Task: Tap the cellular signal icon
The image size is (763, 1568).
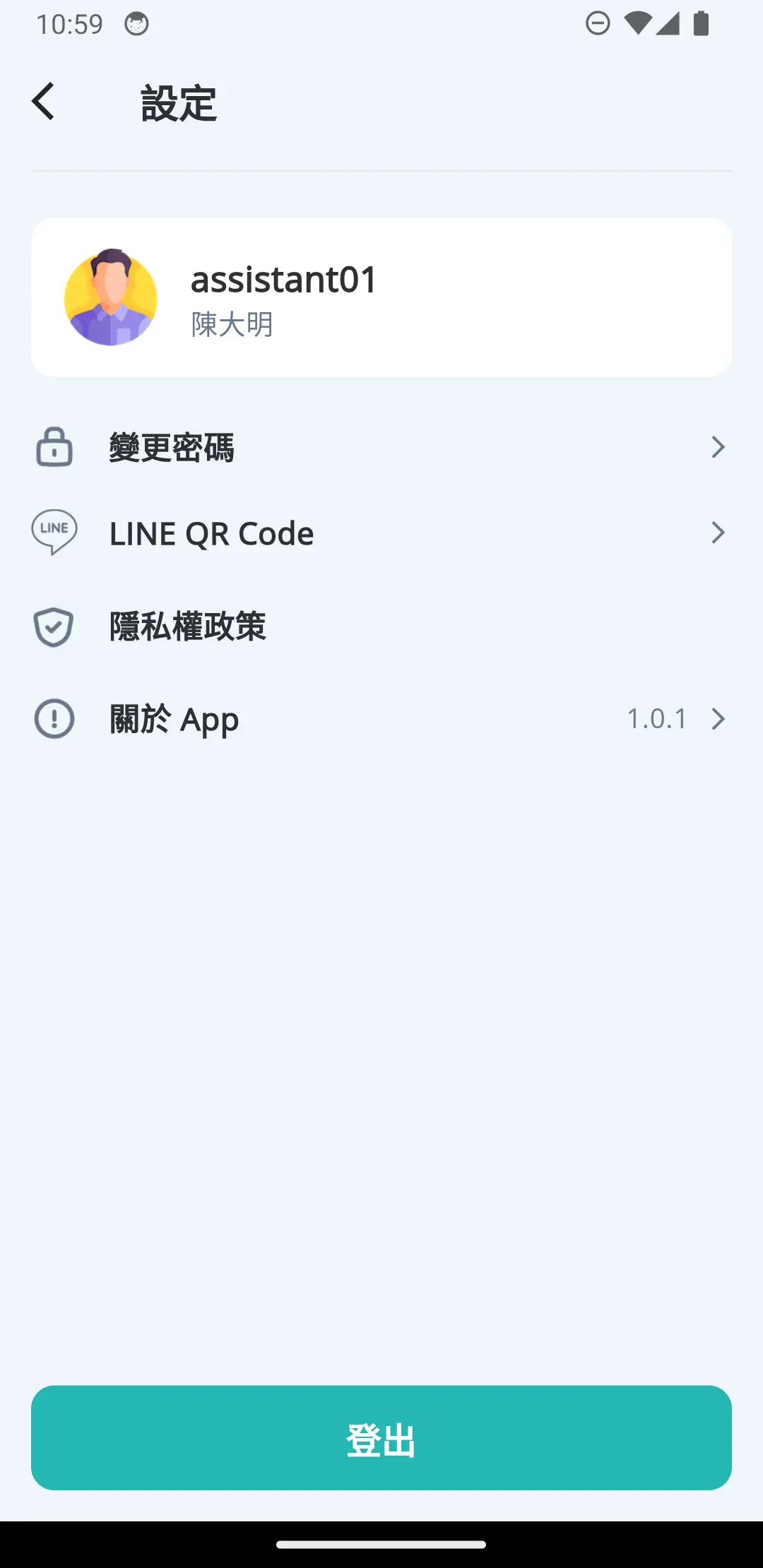Action: (668, 23)
